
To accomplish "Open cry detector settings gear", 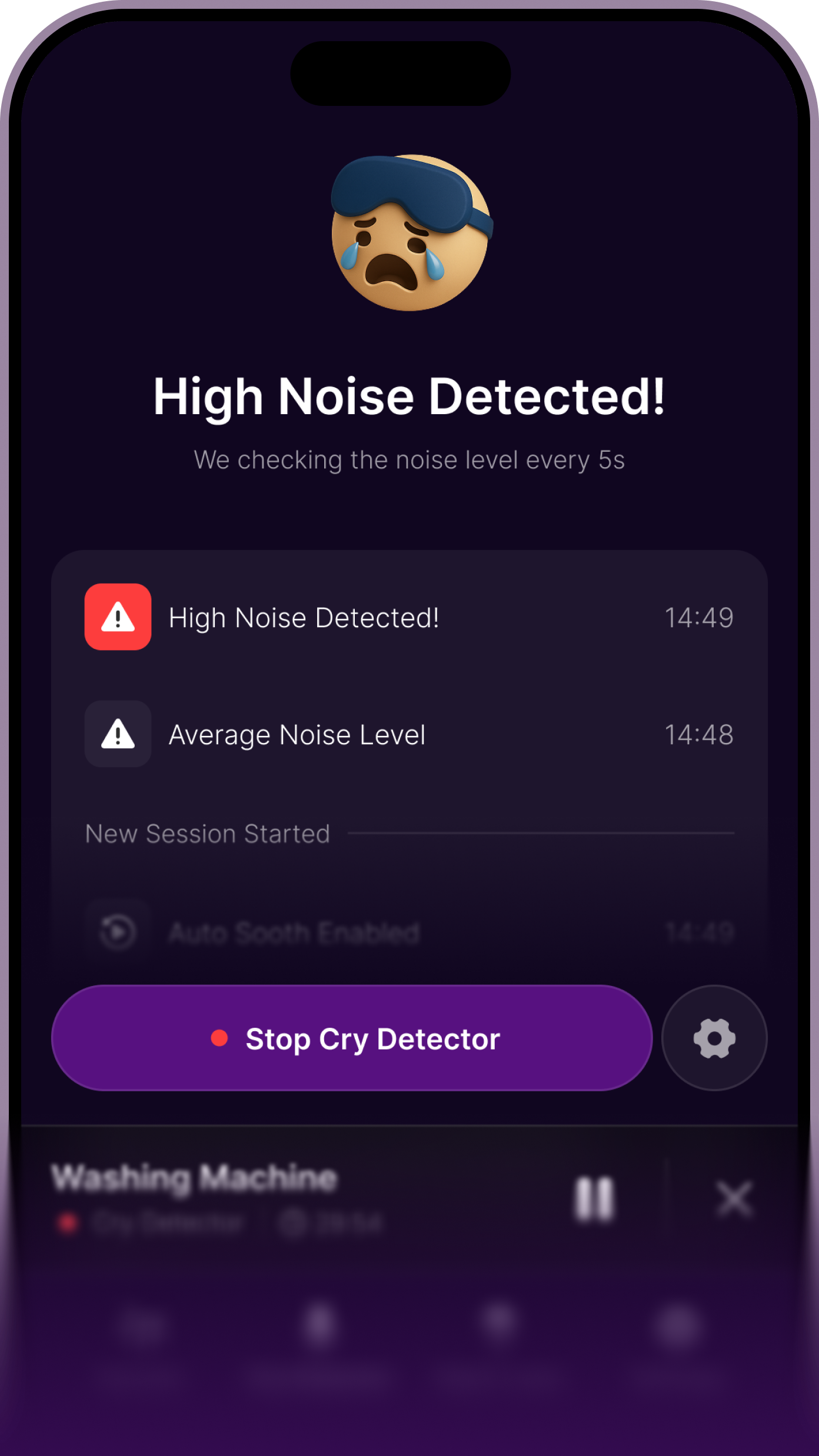I will (x=714, y=1038).
